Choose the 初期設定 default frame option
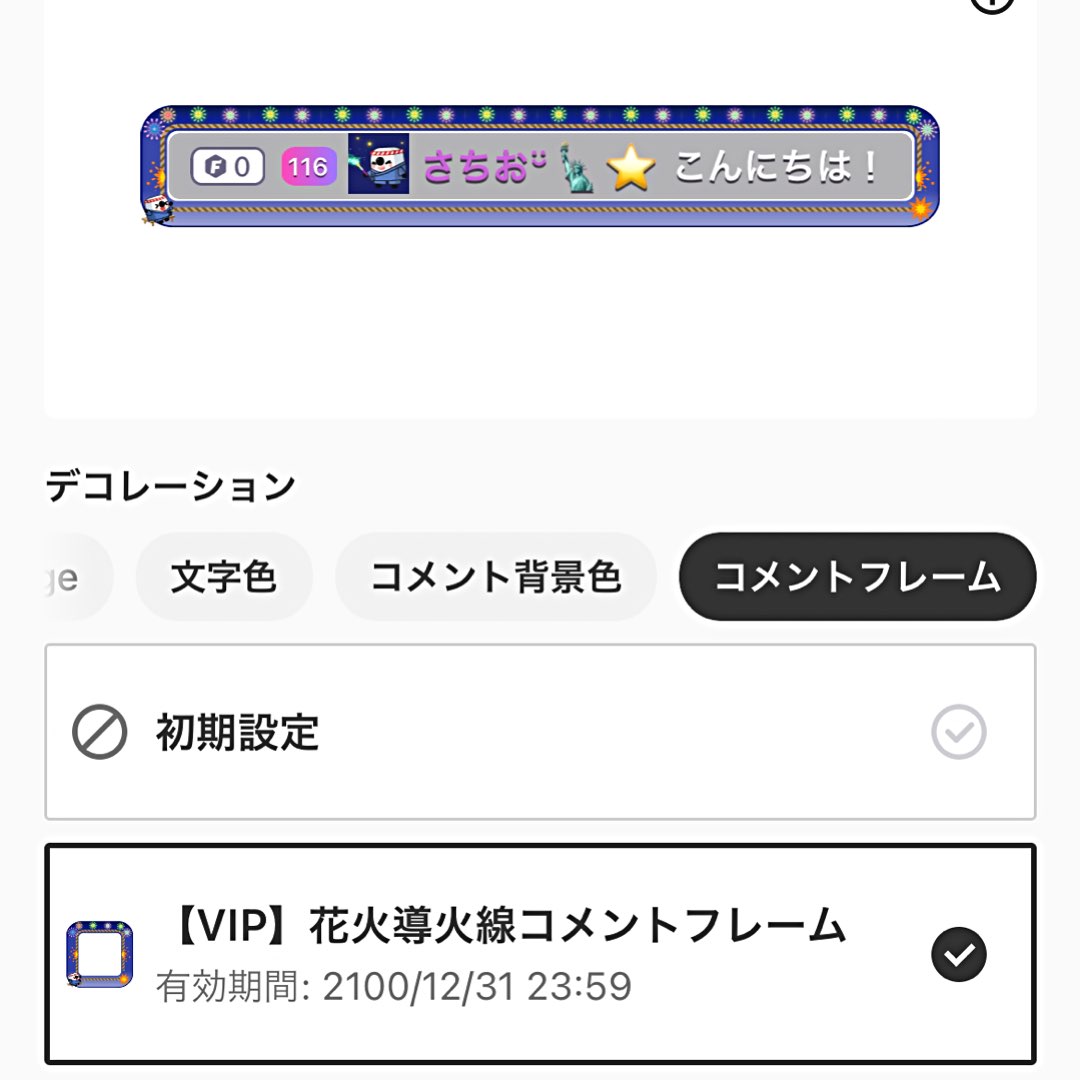 click(x=541, y=731)
